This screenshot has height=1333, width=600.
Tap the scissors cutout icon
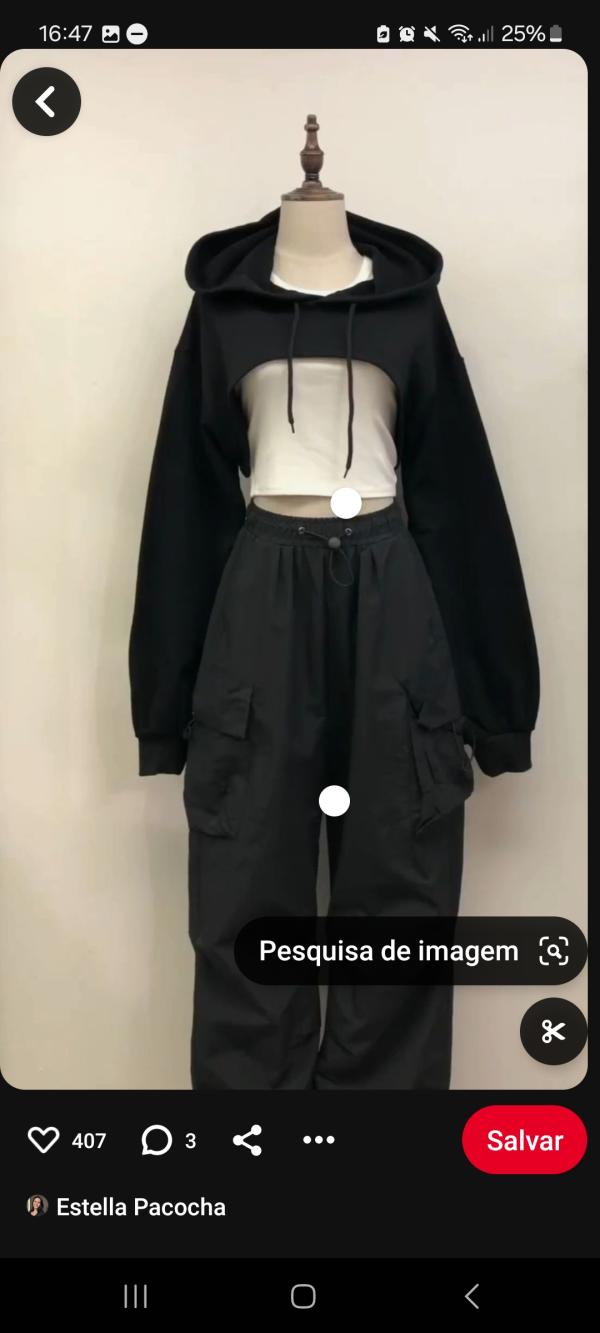click(x=553, y=1031)
